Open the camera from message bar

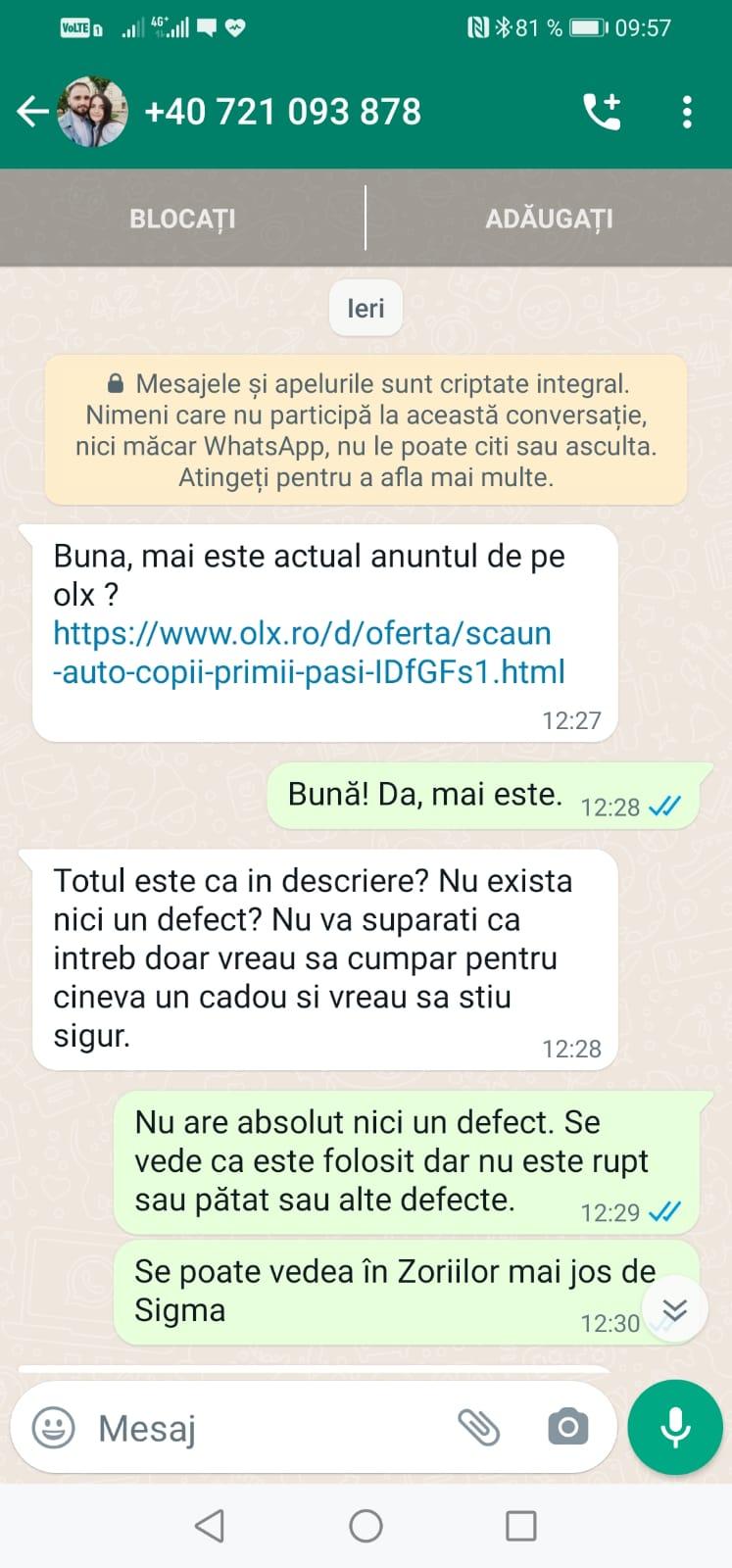tap(567, 1428)
